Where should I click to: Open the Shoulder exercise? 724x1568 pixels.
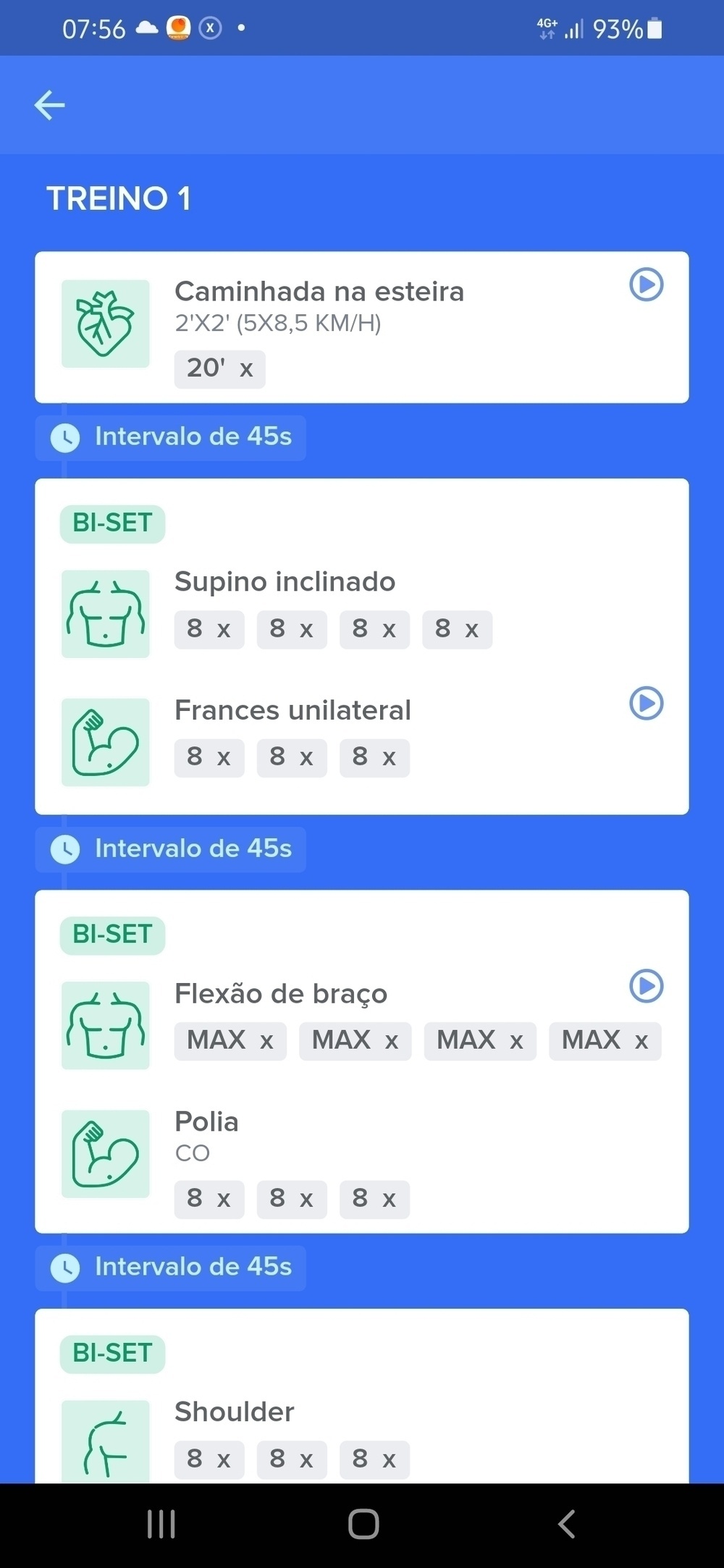point(234,1412)
